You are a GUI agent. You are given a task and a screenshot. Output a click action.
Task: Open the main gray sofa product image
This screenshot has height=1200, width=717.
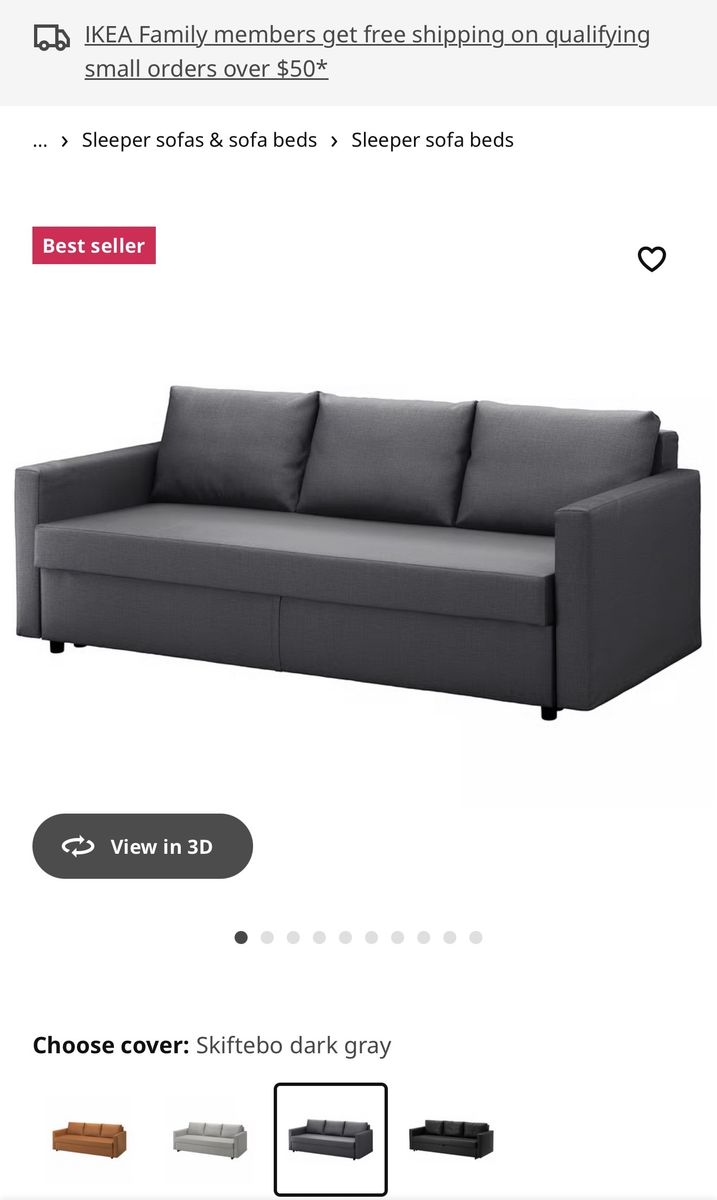coord(358,550)
